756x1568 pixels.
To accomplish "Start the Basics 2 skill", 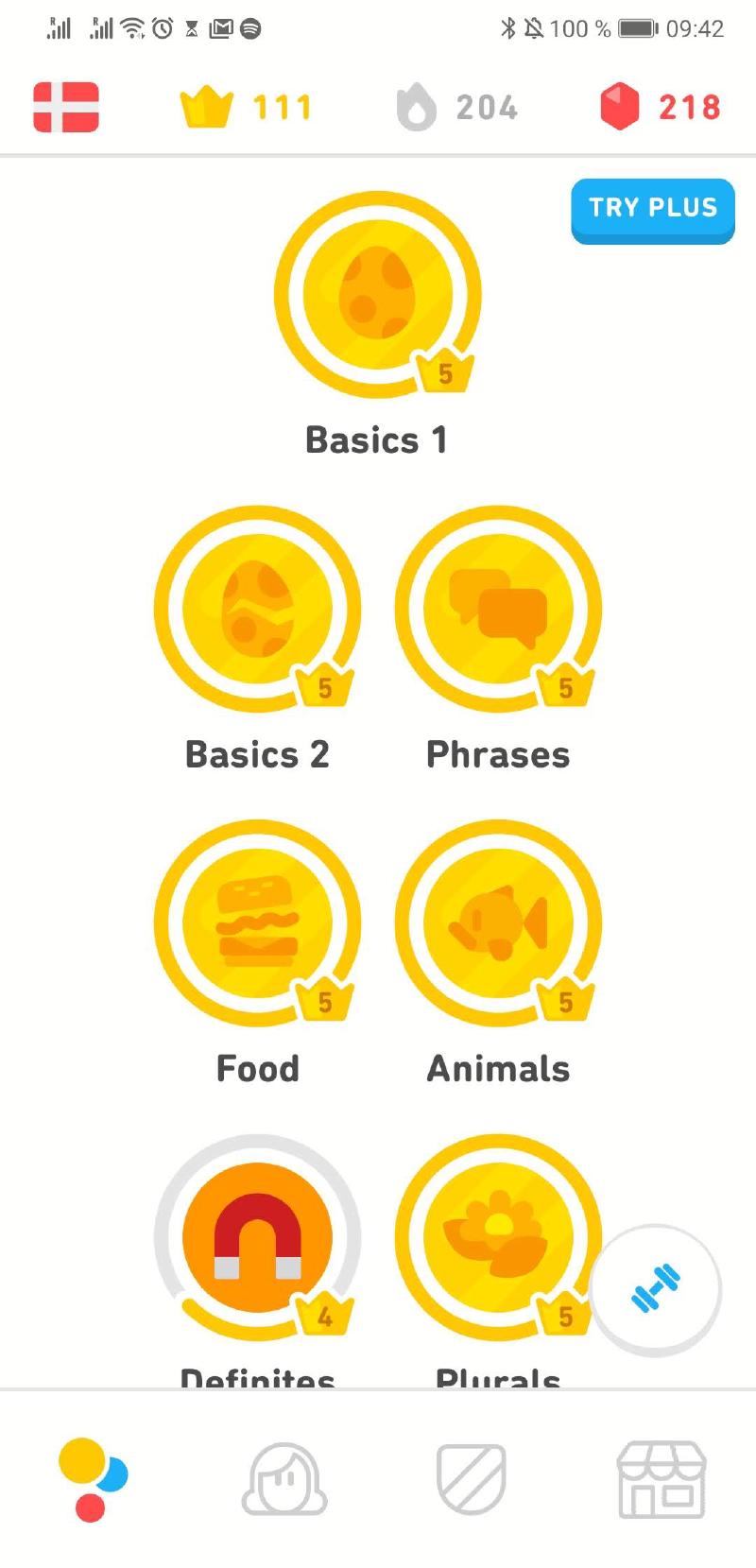I will tap(257, 610).
